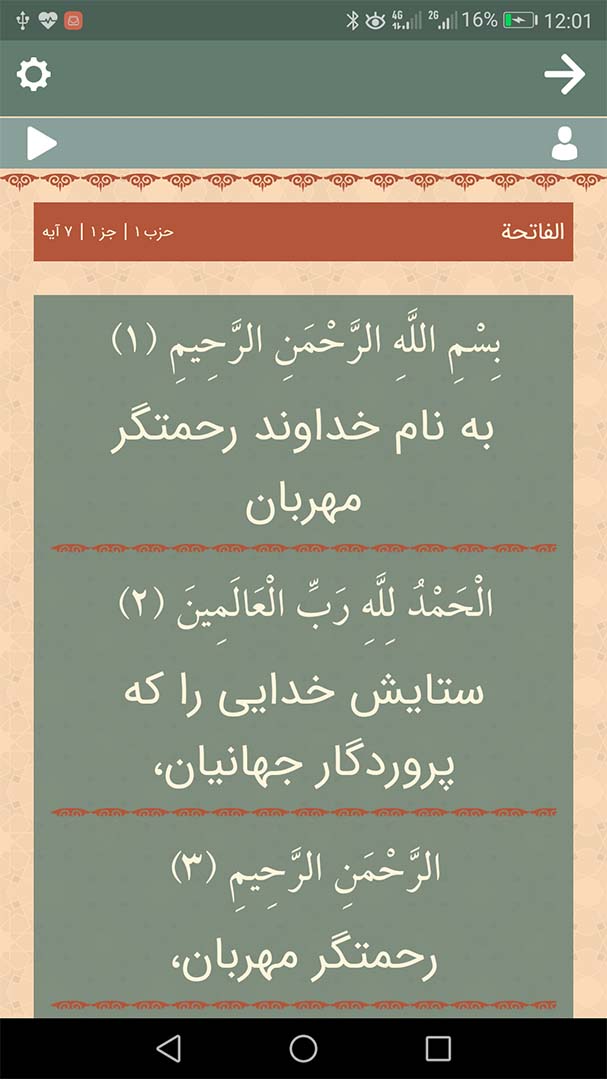Play the recitation audio
The height and width of the screenshot is (1080, 607).
(x=41, y=144)
